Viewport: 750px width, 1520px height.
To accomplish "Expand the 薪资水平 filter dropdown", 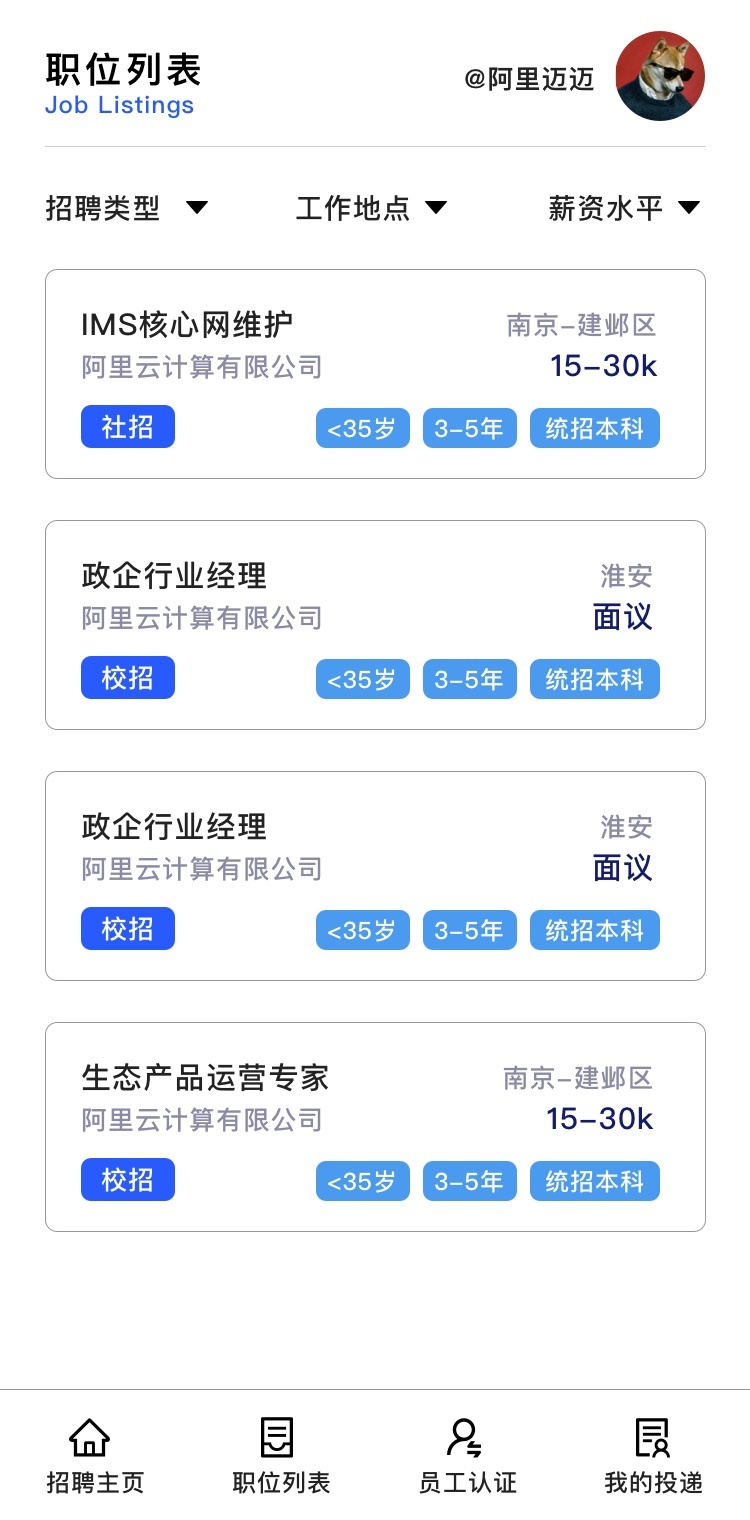I will tap(623, 208).
